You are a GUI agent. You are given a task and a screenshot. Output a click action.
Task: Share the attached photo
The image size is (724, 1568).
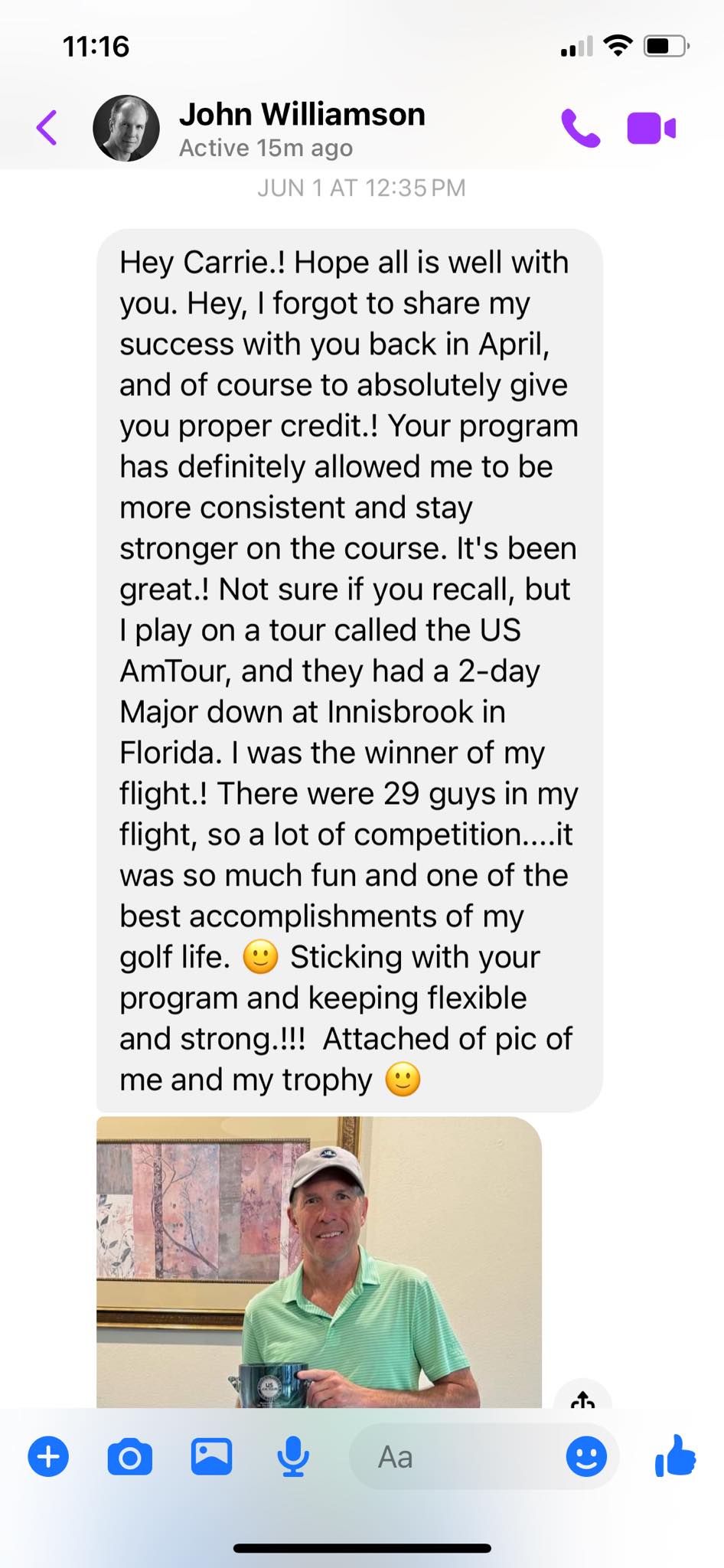[x=583, y=1398]
